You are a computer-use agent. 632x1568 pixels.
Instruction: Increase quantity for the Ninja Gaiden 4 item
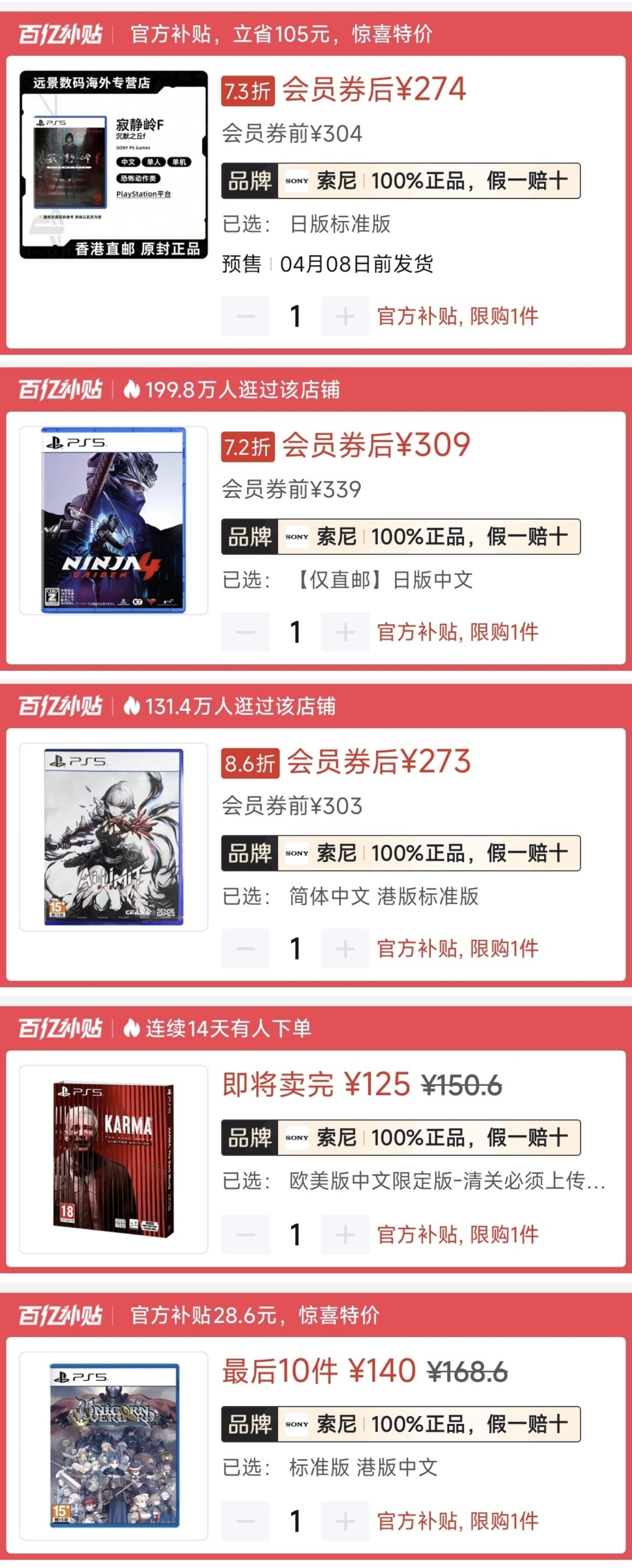click(345, 632)
